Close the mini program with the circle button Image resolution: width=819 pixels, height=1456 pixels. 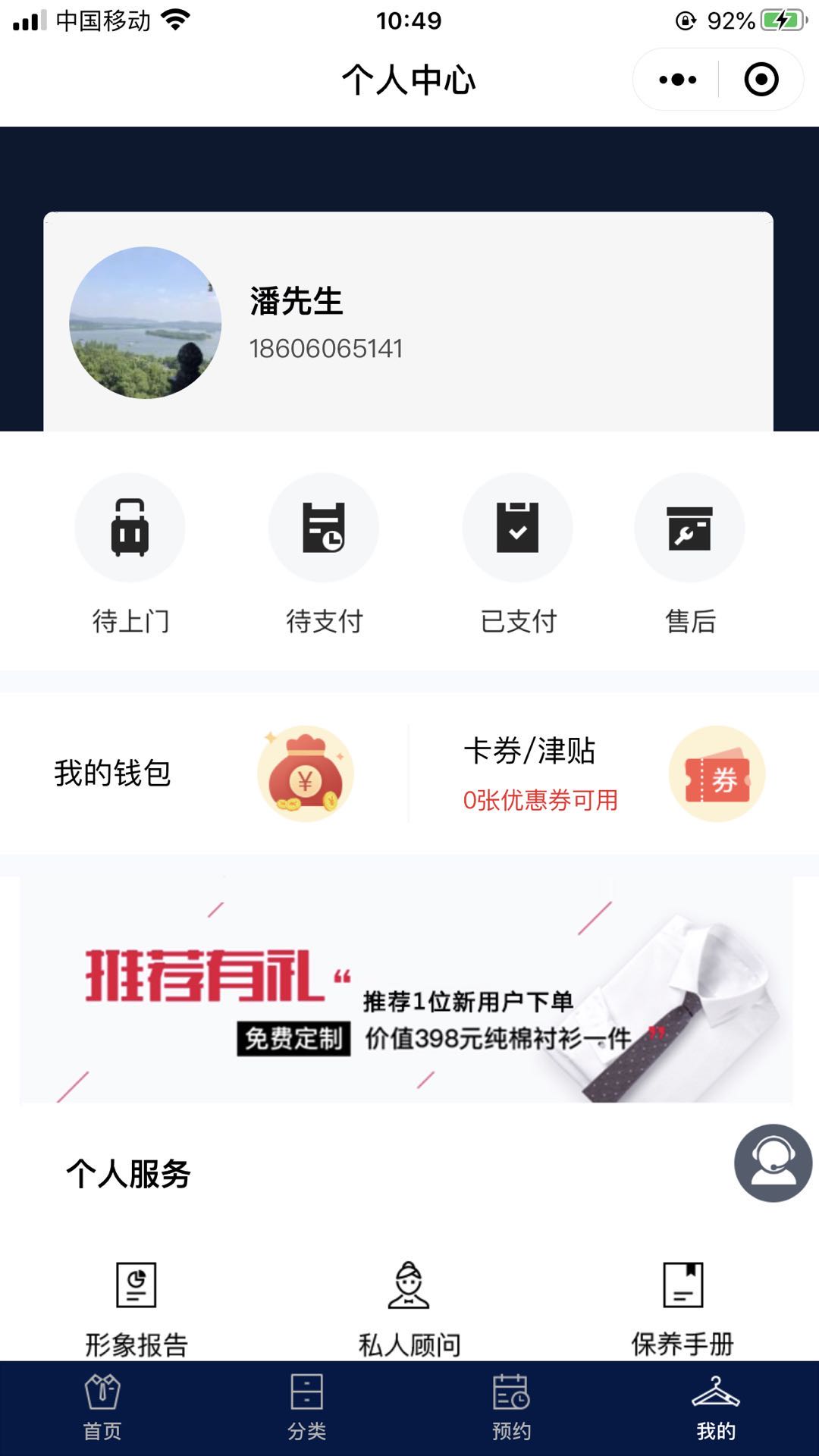[x=761, y=80]
